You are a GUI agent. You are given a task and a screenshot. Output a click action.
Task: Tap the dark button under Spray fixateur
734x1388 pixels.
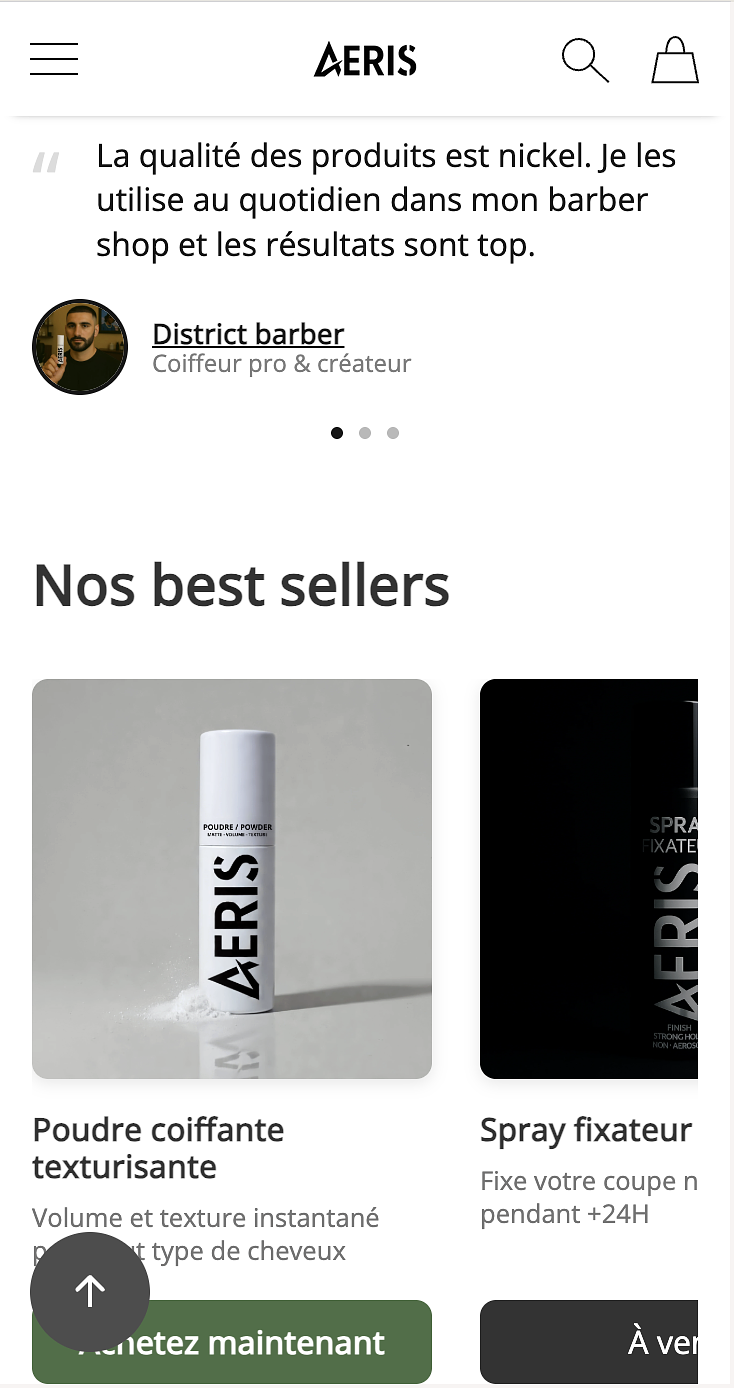click(589, 1342)
